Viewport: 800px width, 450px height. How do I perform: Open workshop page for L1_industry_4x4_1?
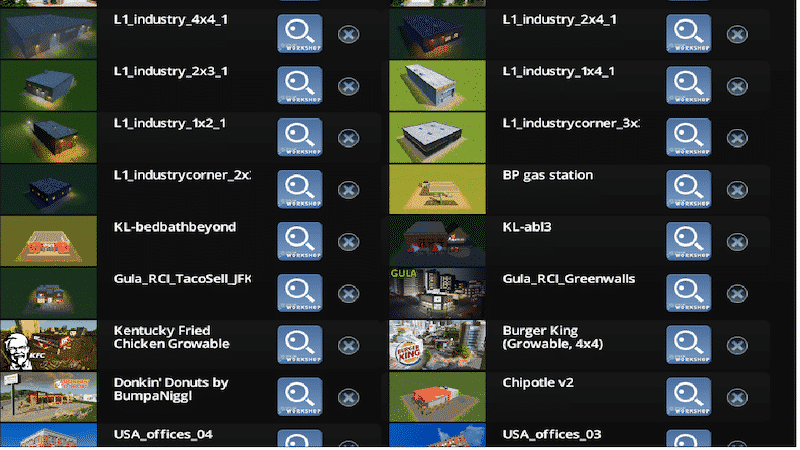click(298, 34)
